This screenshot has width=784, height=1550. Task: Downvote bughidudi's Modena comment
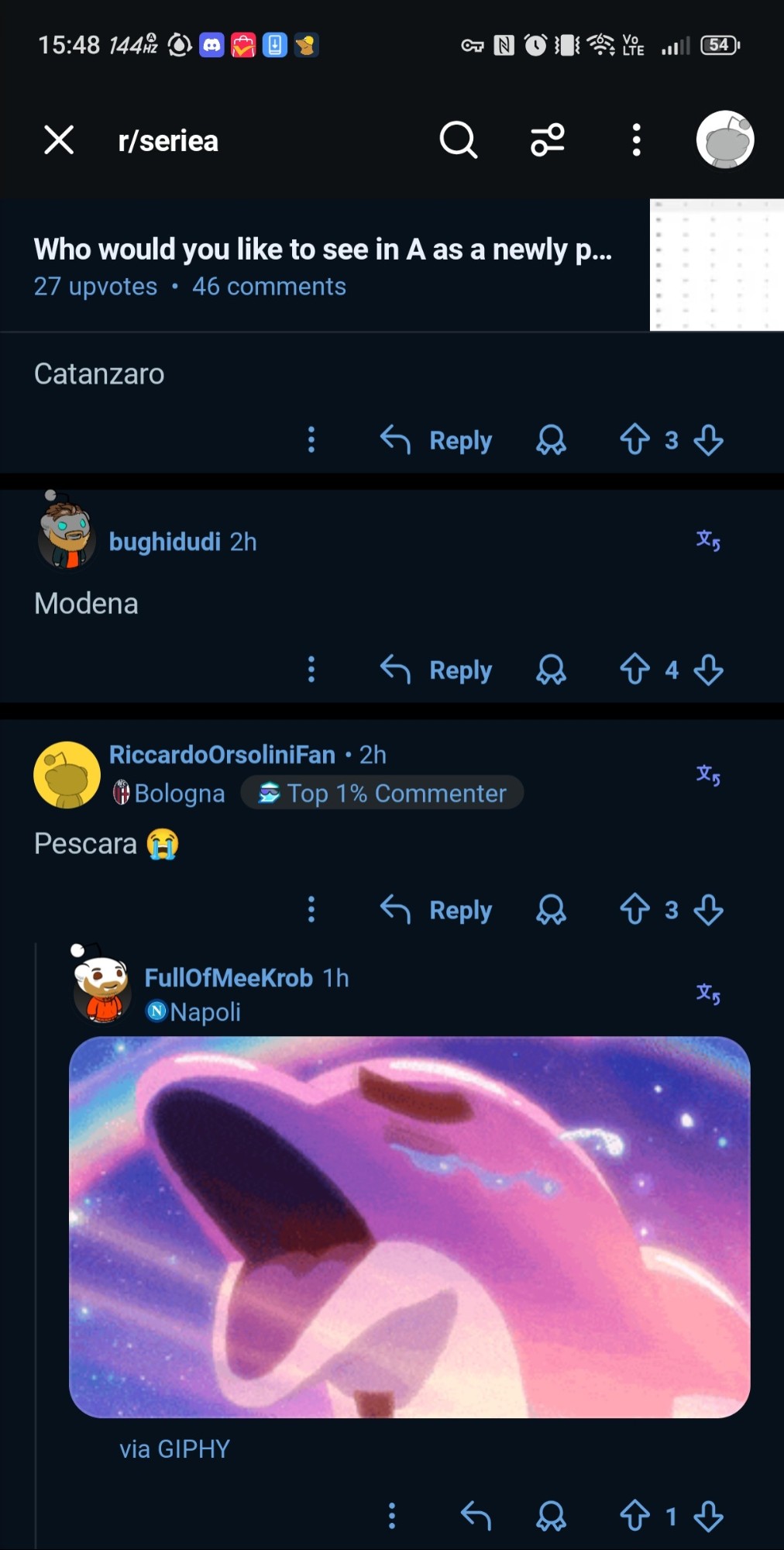click(708, 670)
